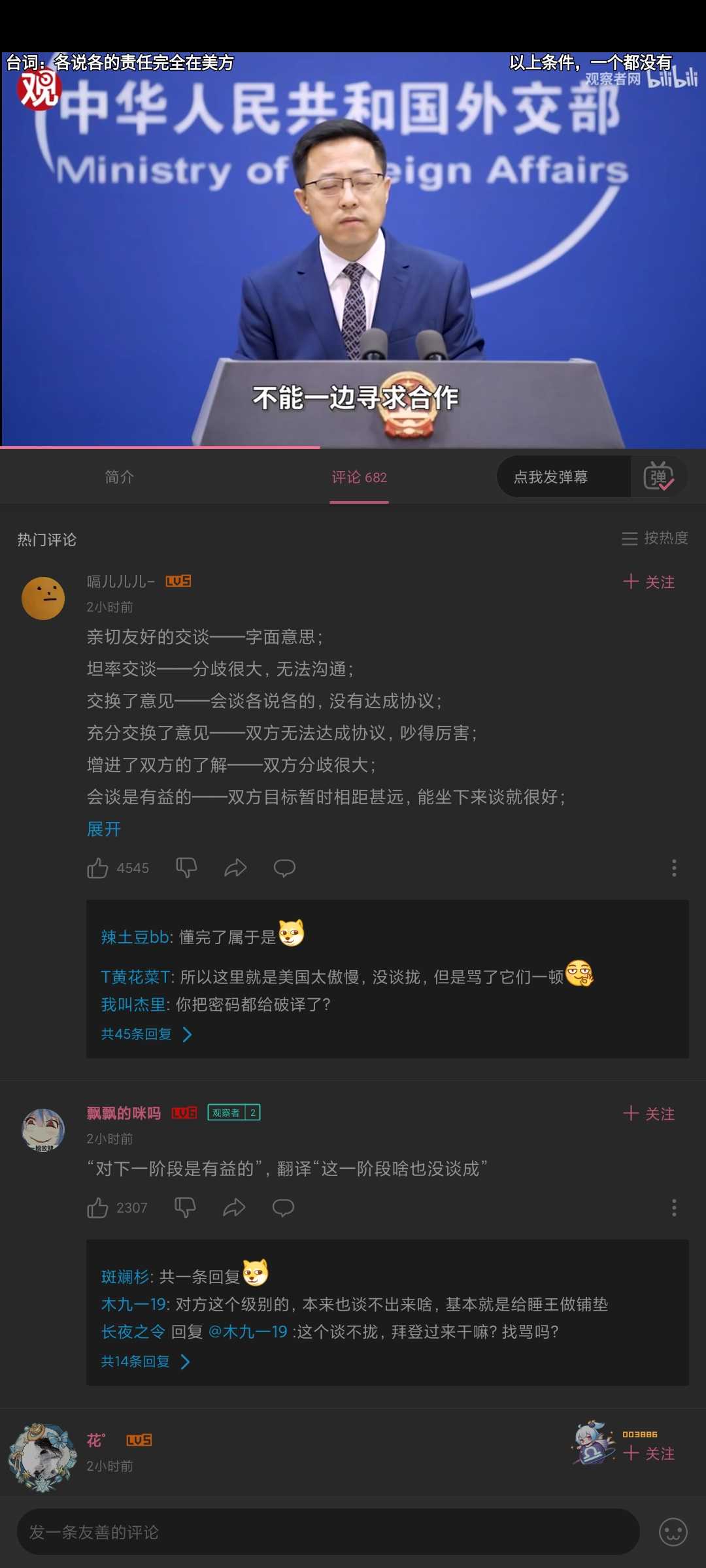Image resolution: width=706 pixels, height=1568 pixels.
Task: Switch to the 简介 tab
Action: tap(120, 477)
